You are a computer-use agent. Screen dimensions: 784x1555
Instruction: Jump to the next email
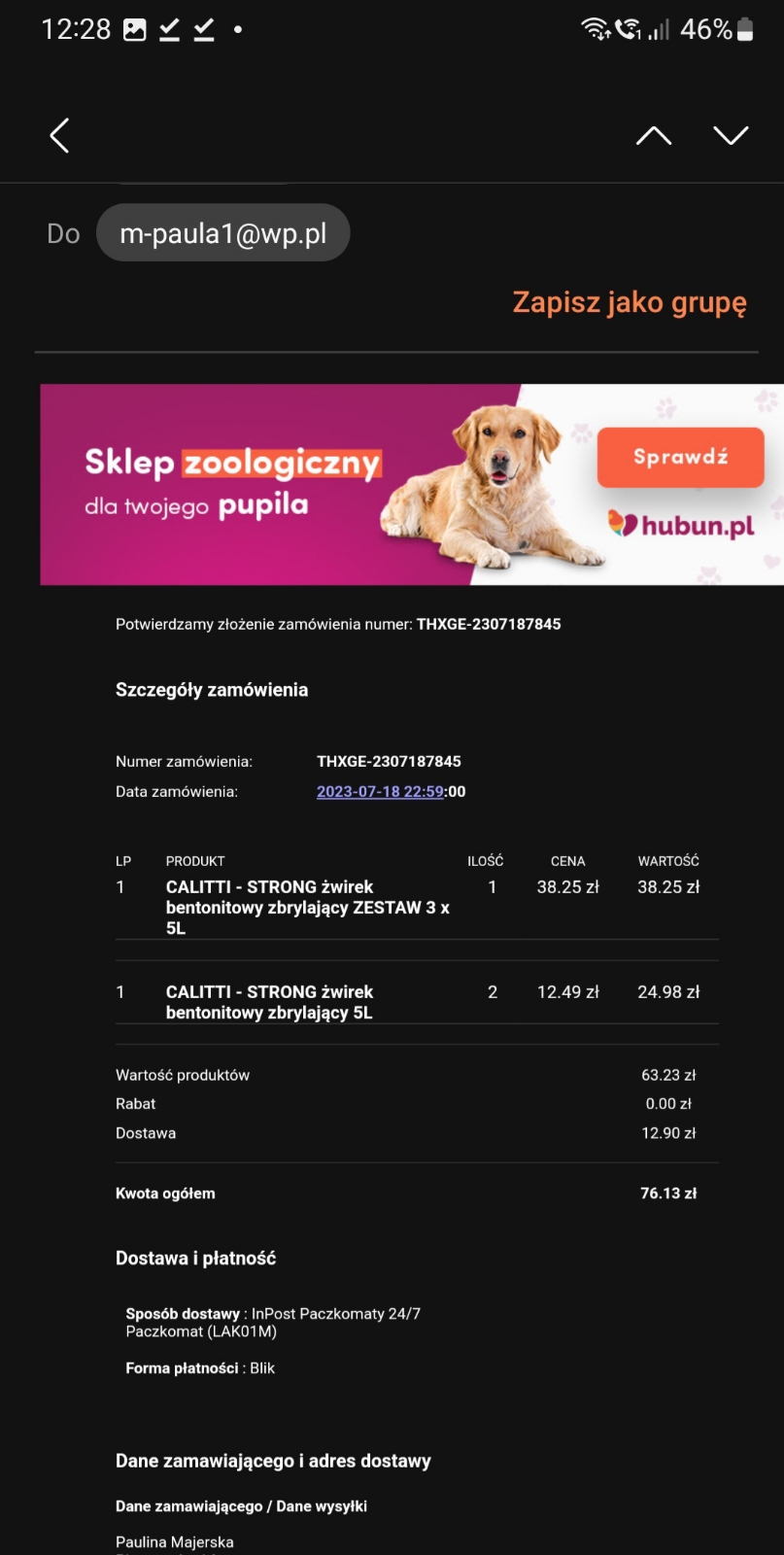click(x=731, y=136)
